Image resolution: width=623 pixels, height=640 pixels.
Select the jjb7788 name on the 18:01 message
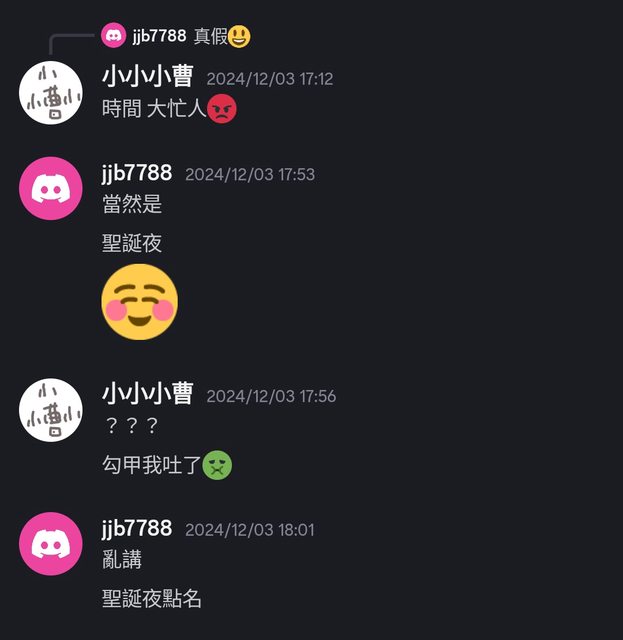coord(137,528)
